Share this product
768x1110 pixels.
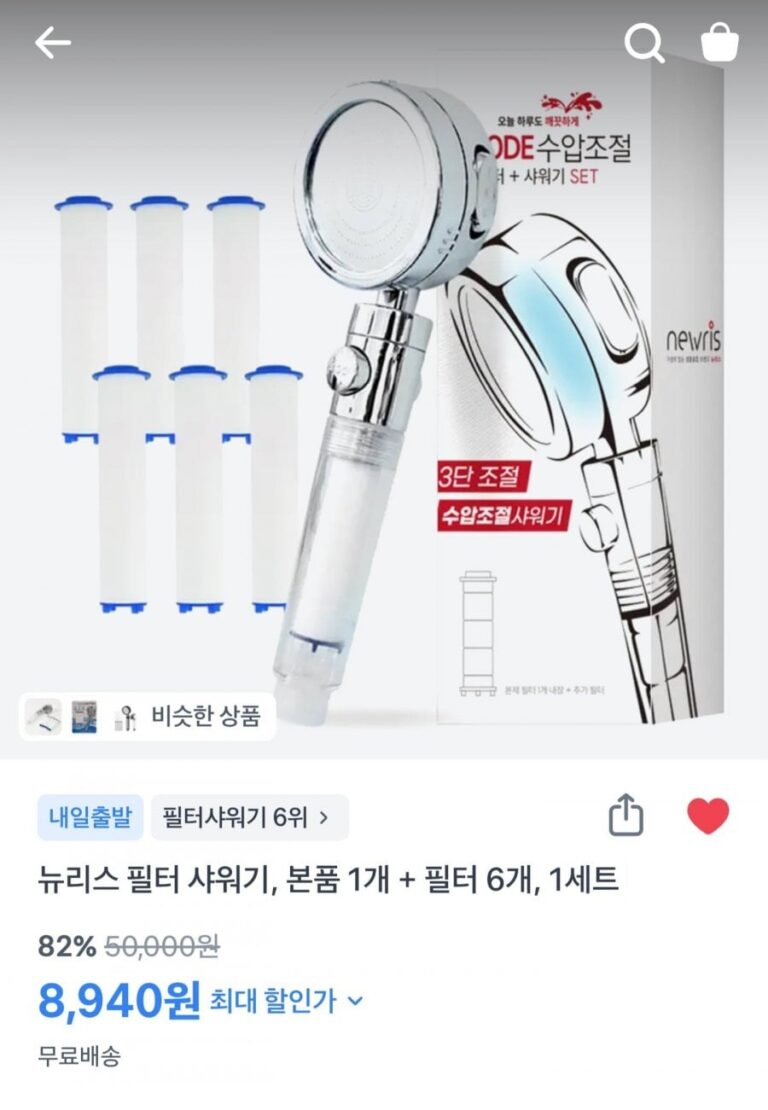tap(626, 816)
